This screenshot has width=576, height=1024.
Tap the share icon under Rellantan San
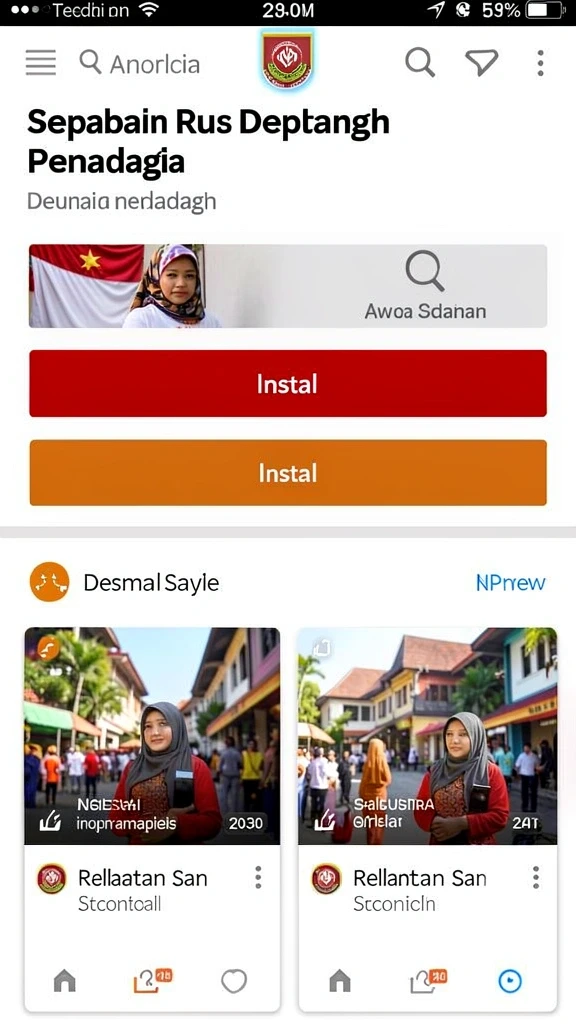point(428,980)
